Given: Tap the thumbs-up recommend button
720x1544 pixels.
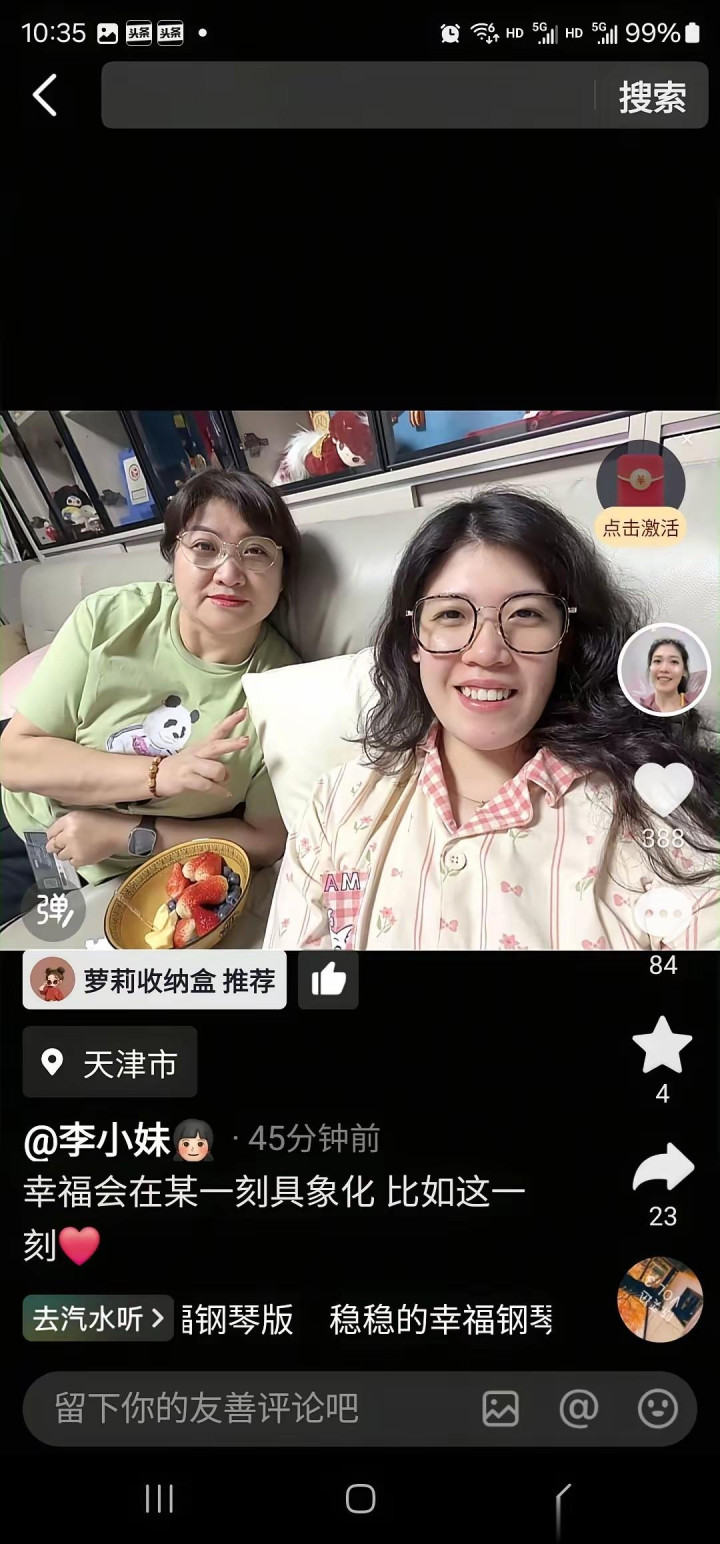Looking at the screenshot, I should coord(328,980).
